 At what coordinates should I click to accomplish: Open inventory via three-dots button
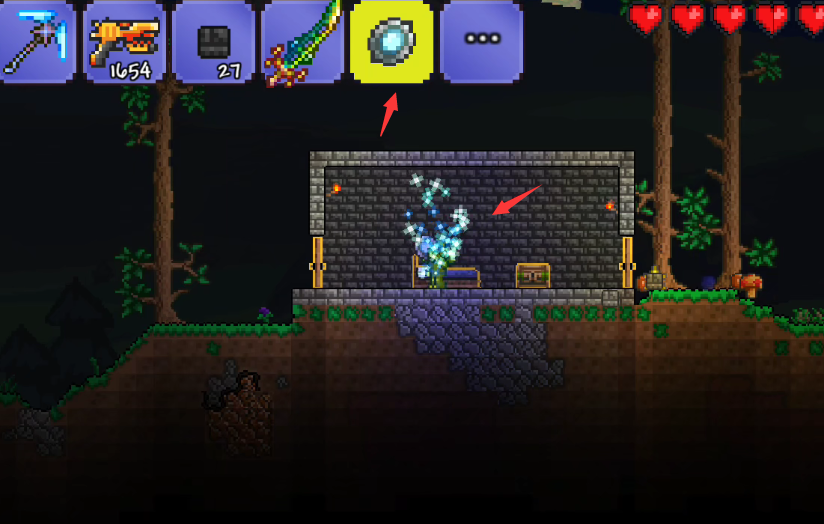click(x=481, y=41)
